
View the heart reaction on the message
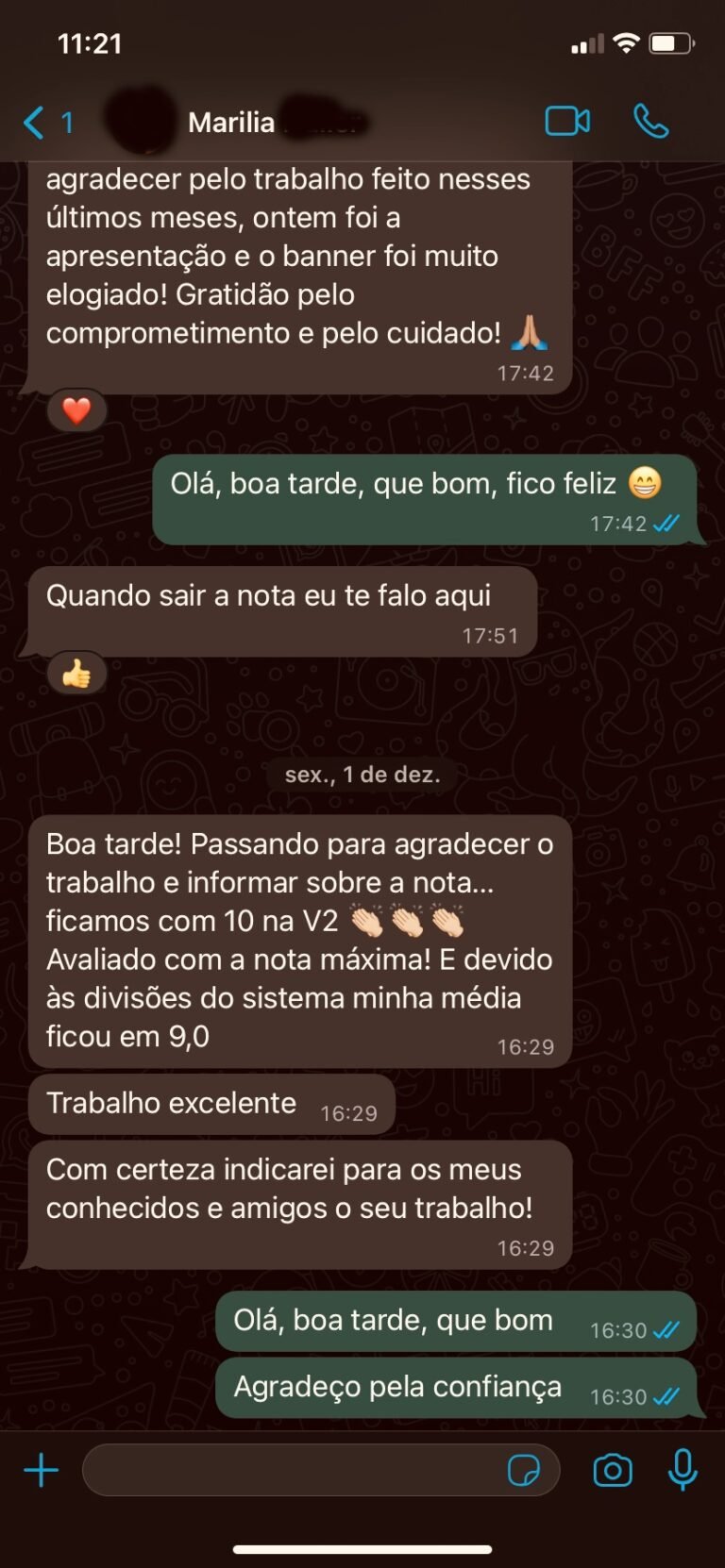tap(76, 411)
